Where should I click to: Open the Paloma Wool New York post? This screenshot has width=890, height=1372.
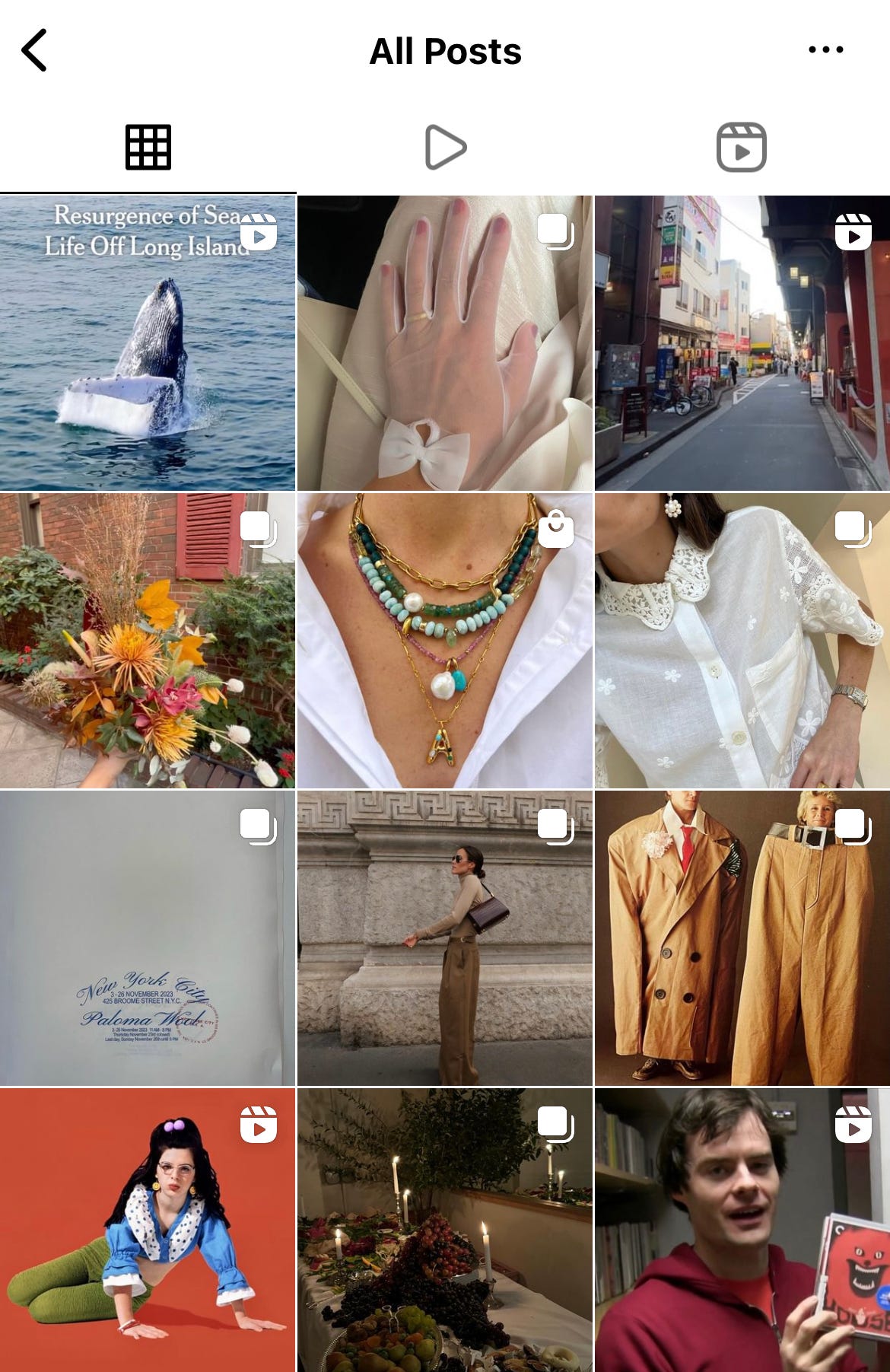click(x=148, y=937)
